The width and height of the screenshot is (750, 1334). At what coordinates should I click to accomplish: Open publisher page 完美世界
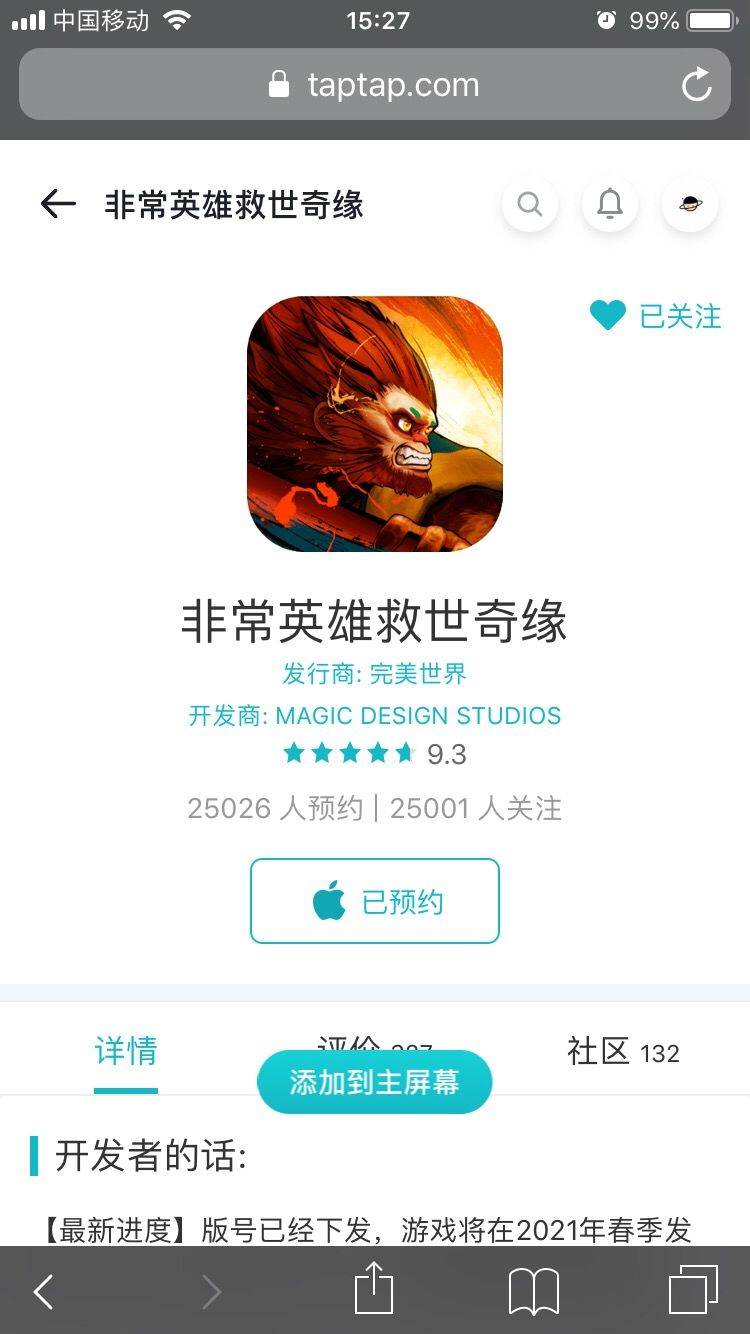point(421,675)
